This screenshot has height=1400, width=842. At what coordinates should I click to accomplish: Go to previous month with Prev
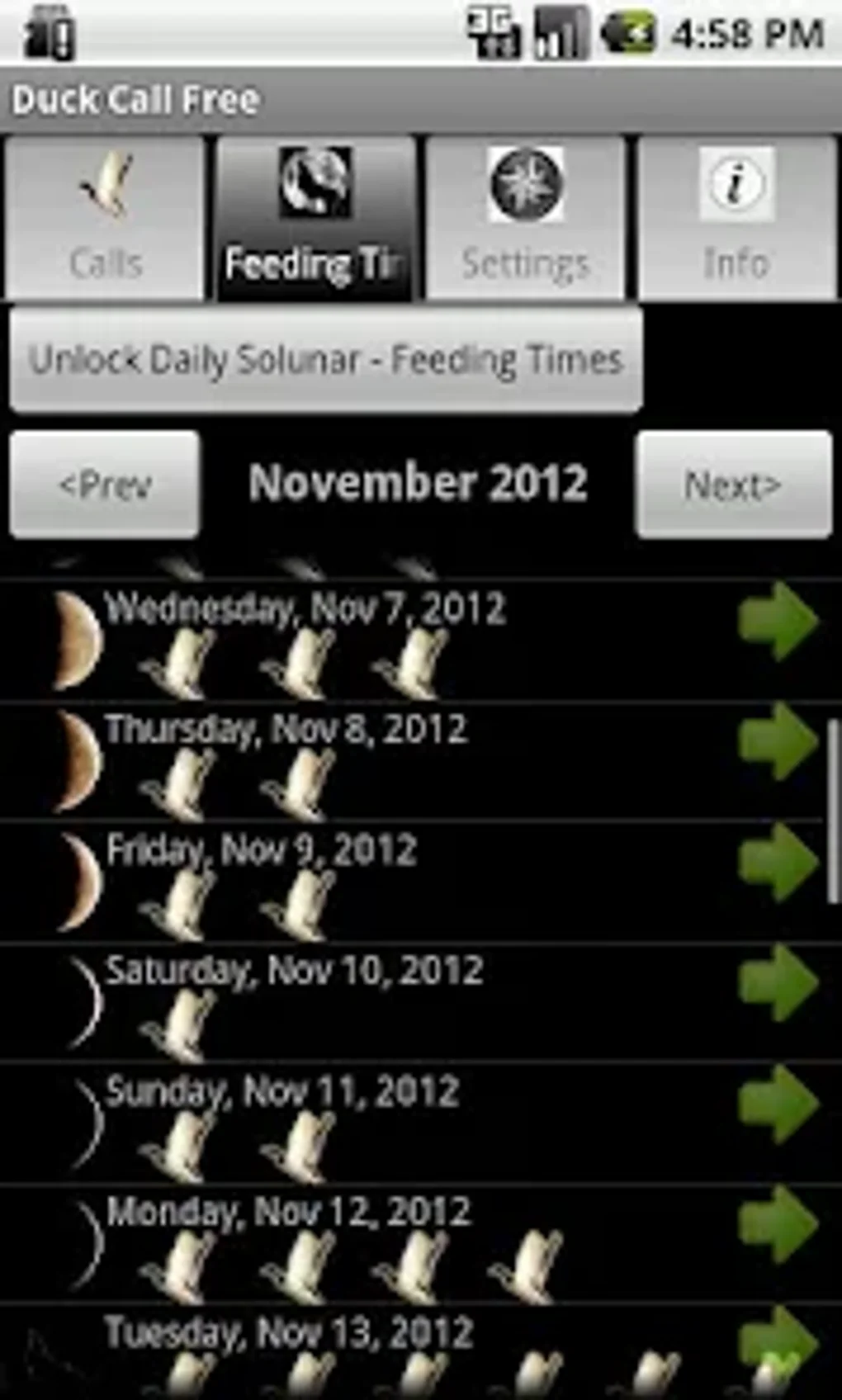105,485
